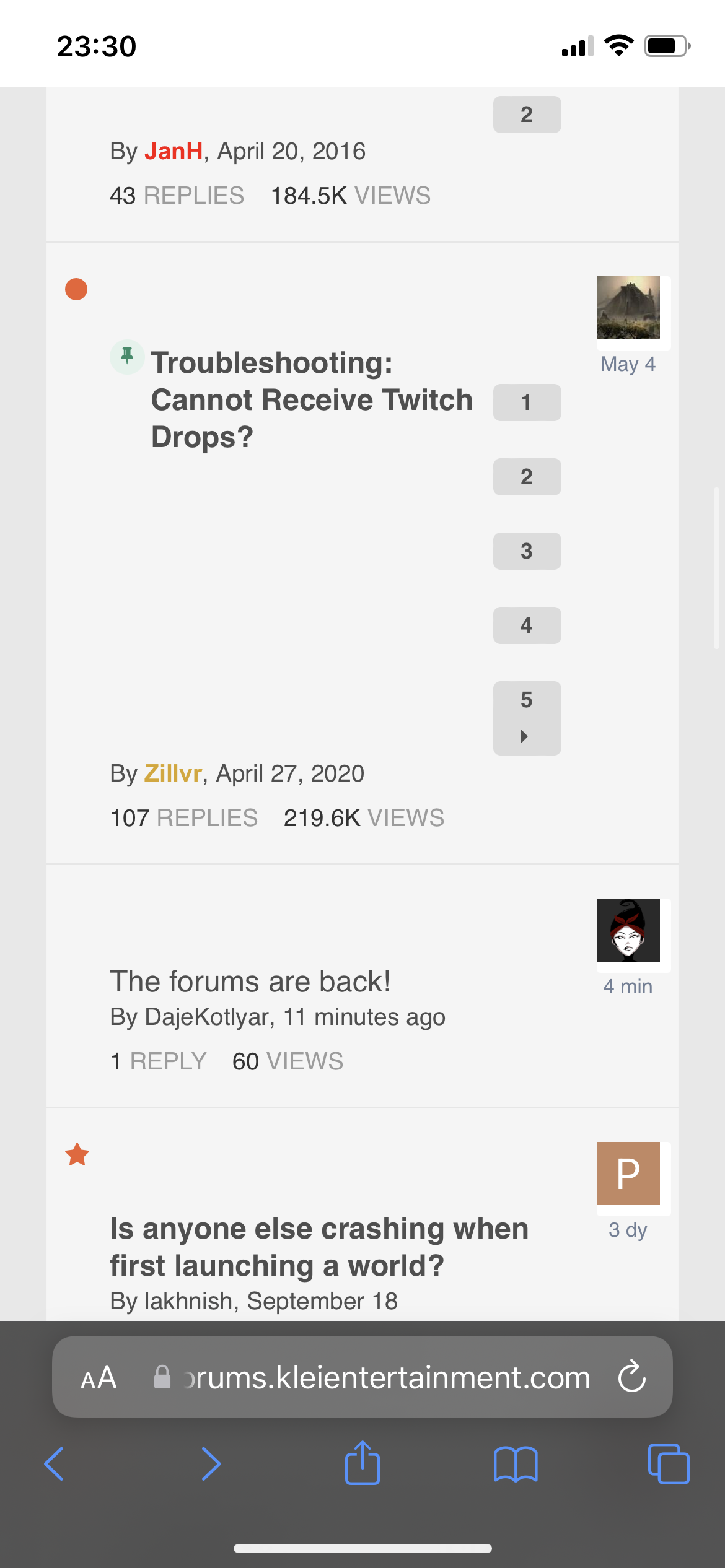725x1568 pixels.
Task: Open Safari bookmarks
Action: coord(516,1464)
